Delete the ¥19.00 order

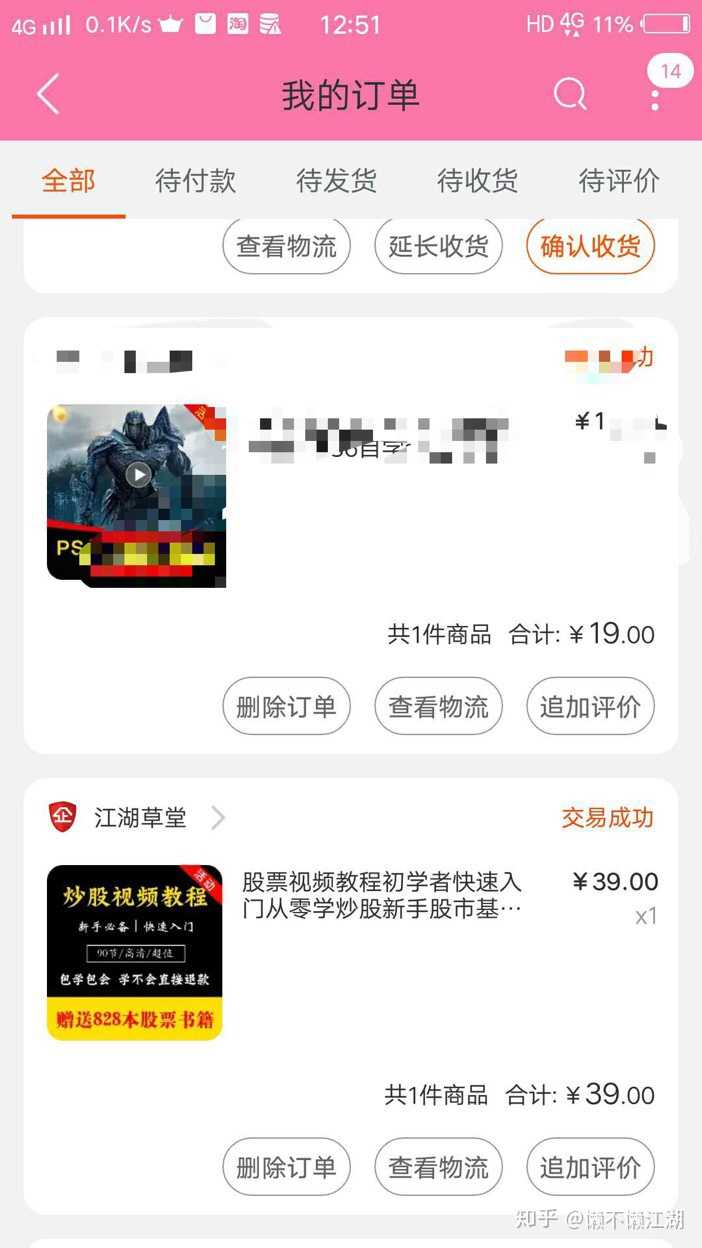pyautogui.click(x=286, y=706)
